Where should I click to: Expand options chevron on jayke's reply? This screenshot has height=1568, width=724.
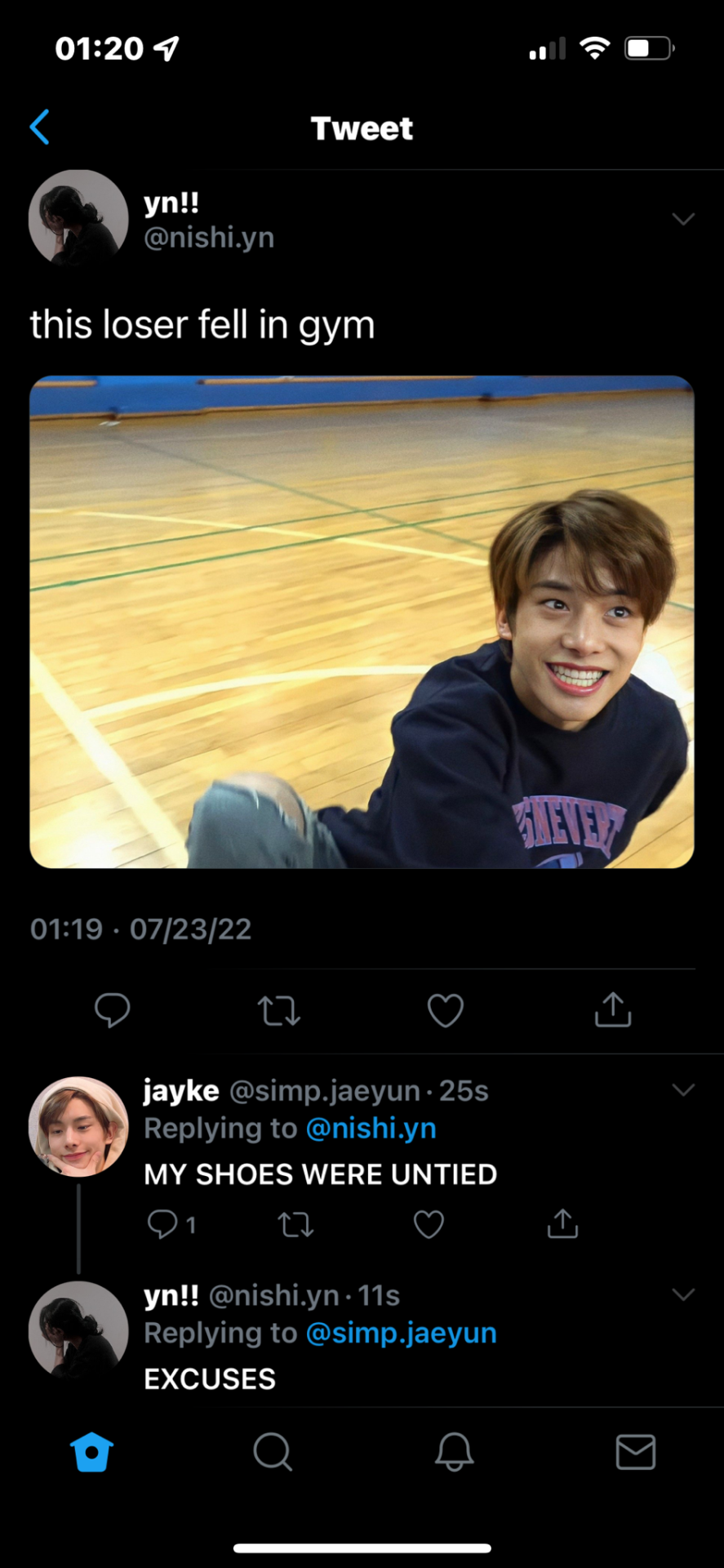(x=682, y=1089)
